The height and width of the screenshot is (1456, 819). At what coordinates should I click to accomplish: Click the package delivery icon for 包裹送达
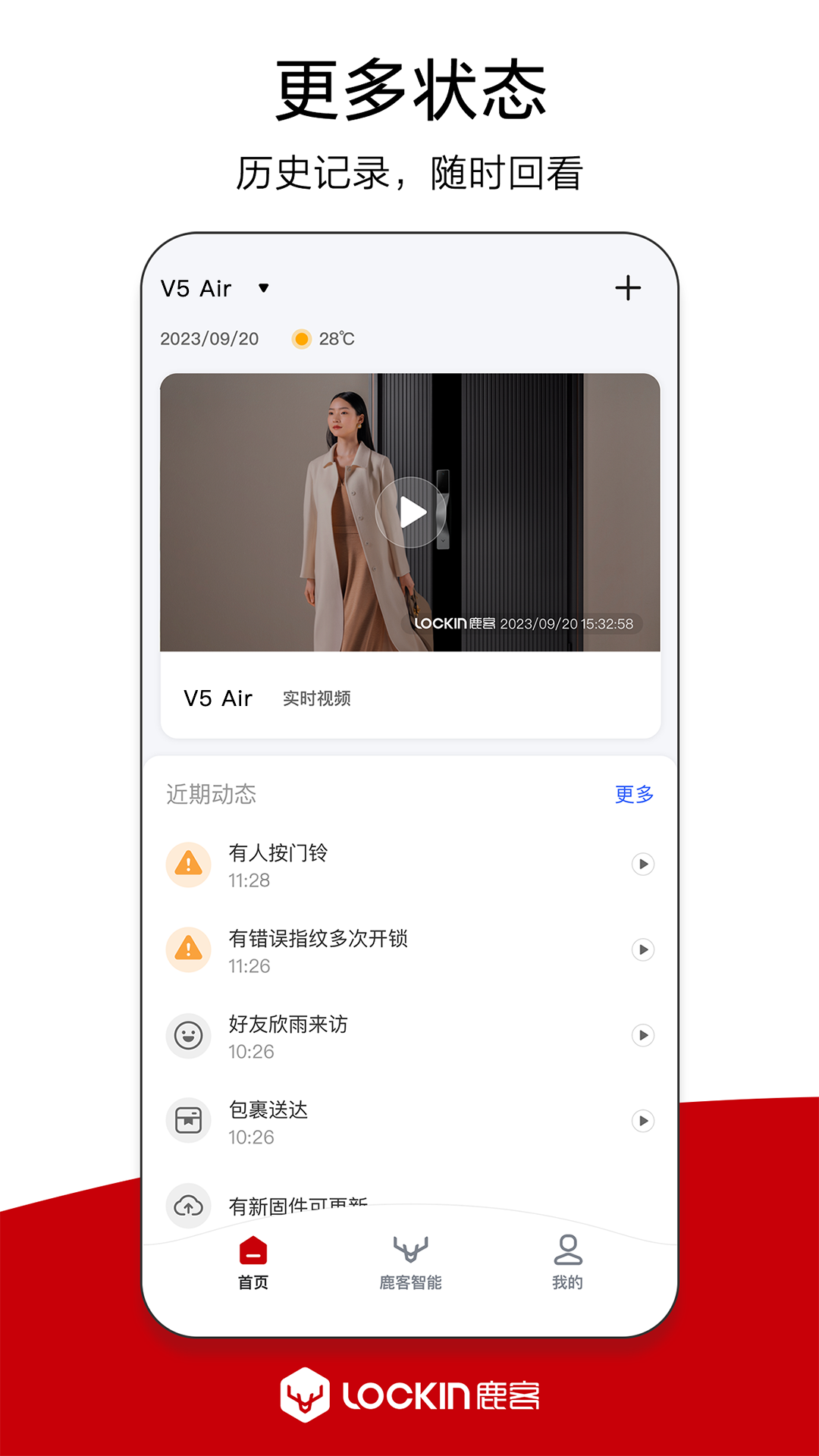(x=188, y=1121)
